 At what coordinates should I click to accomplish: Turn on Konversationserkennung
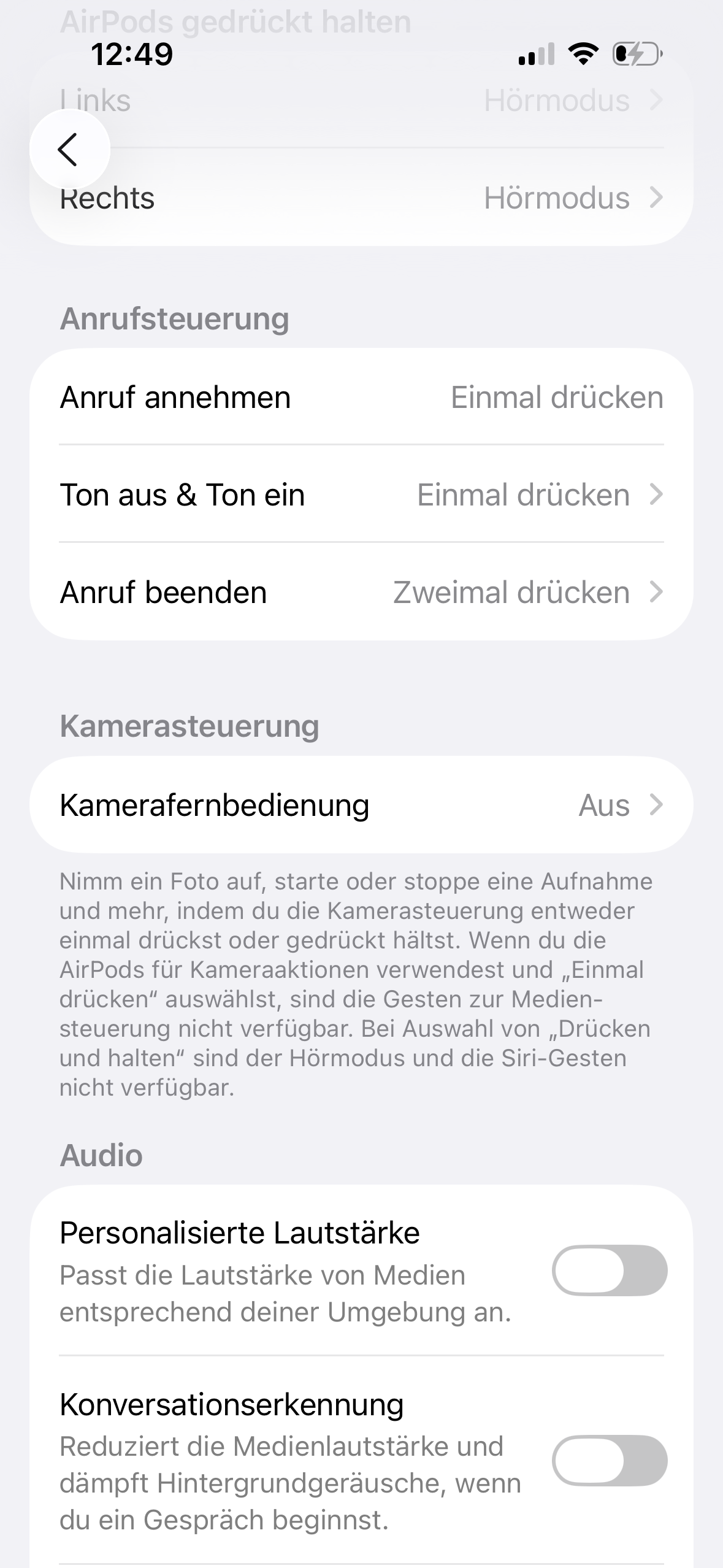(x=610, y=1461)
